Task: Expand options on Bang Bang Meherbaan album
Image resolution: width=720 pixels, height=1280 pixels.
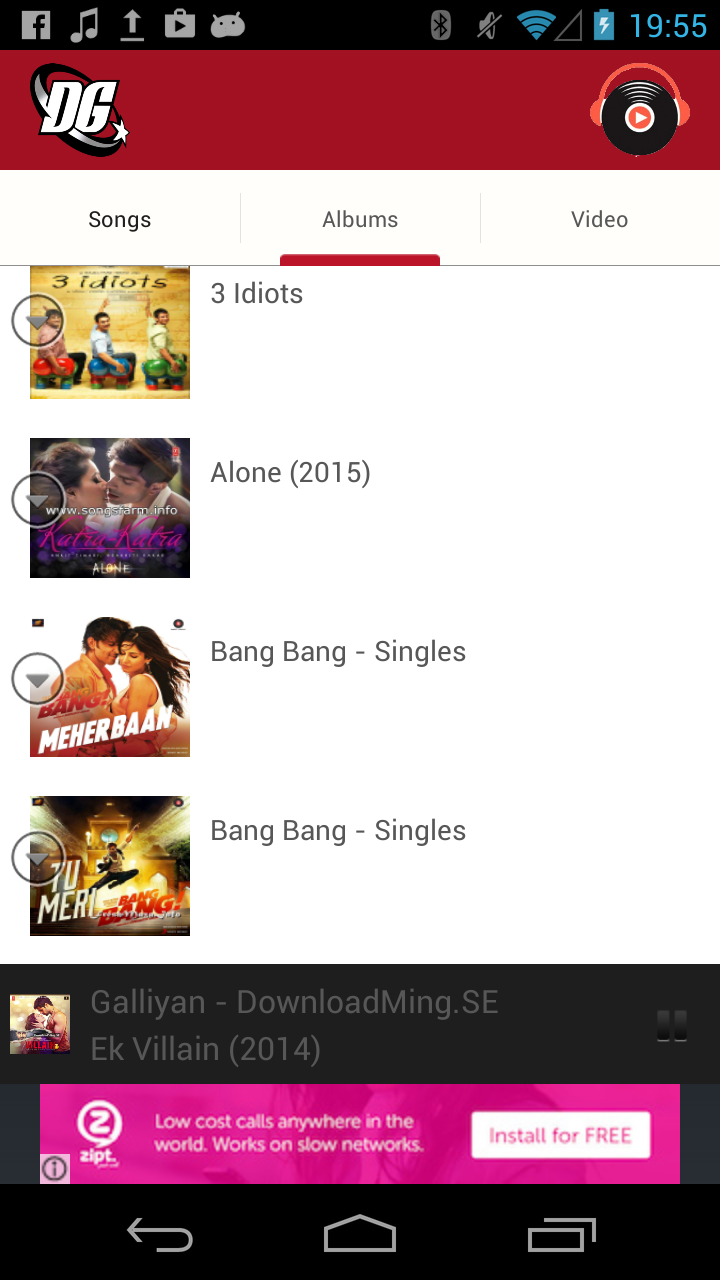Action: click(38, 678)
